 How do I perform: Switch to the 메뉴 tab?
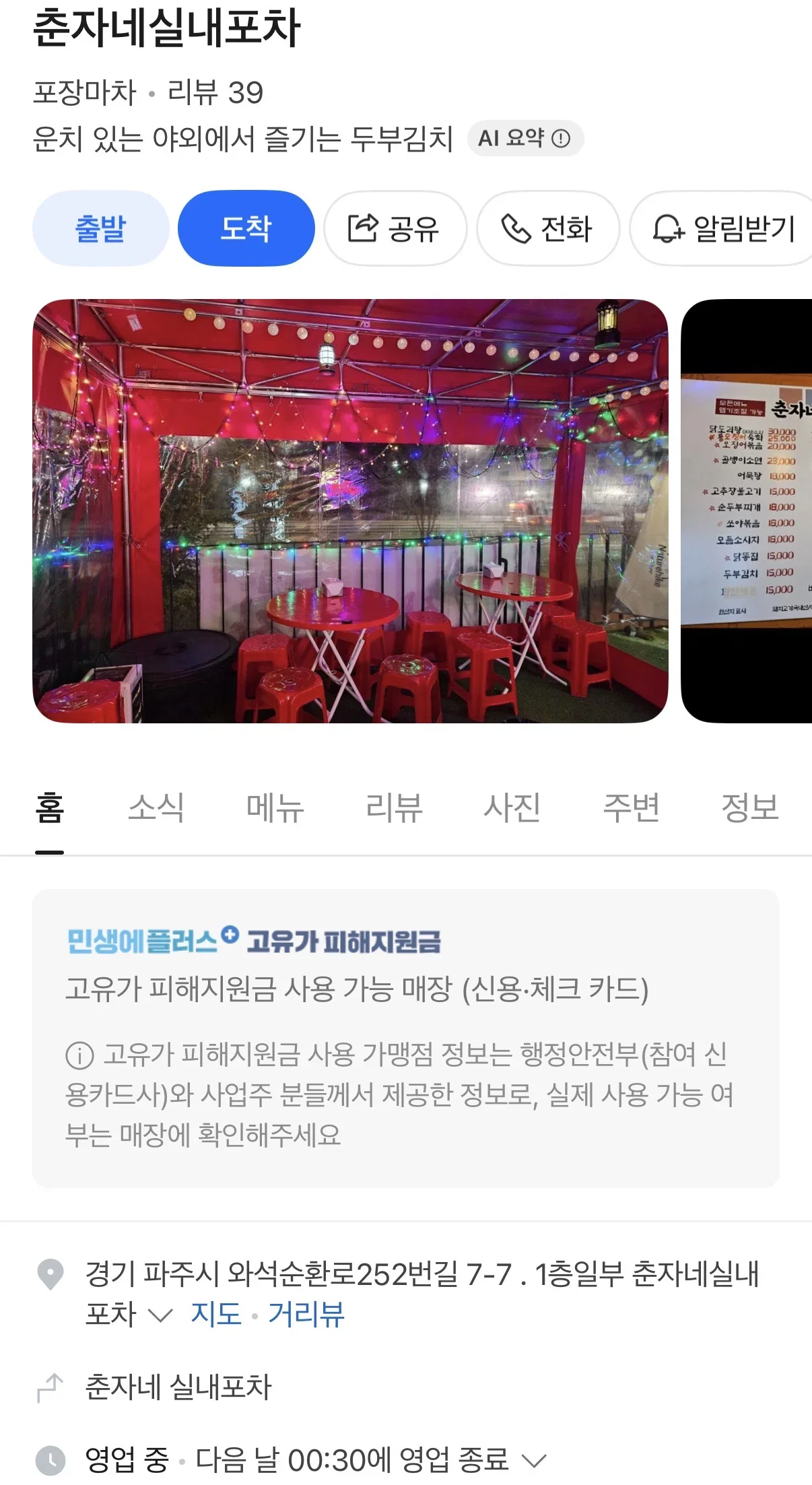(x=275, y=807)
